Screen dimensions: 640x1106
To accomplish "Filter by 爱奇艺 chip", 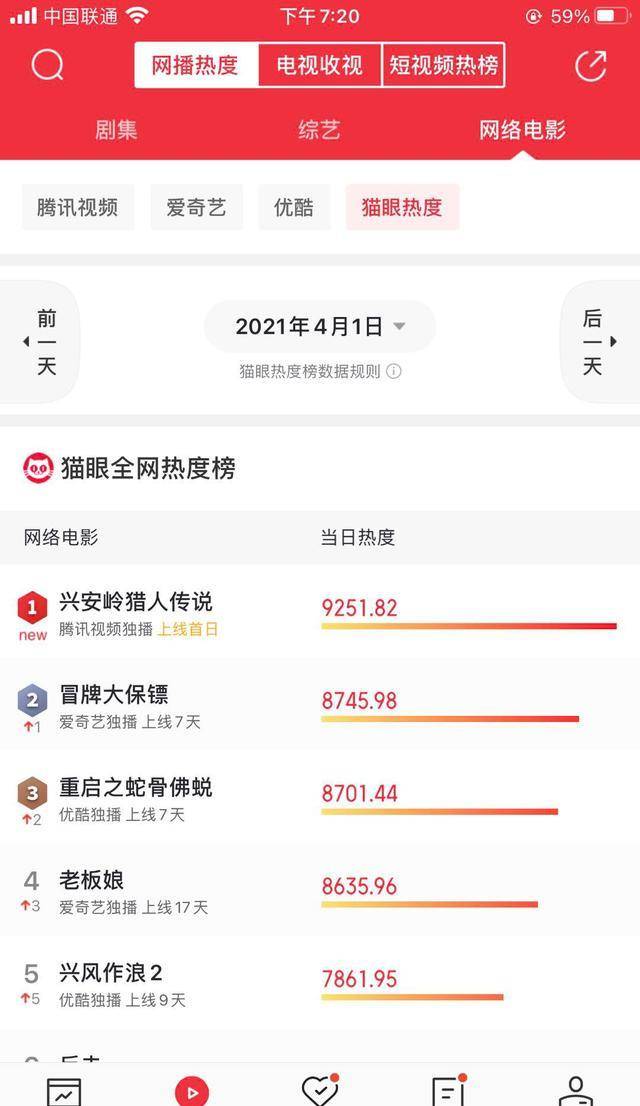I will pos(196,207).
